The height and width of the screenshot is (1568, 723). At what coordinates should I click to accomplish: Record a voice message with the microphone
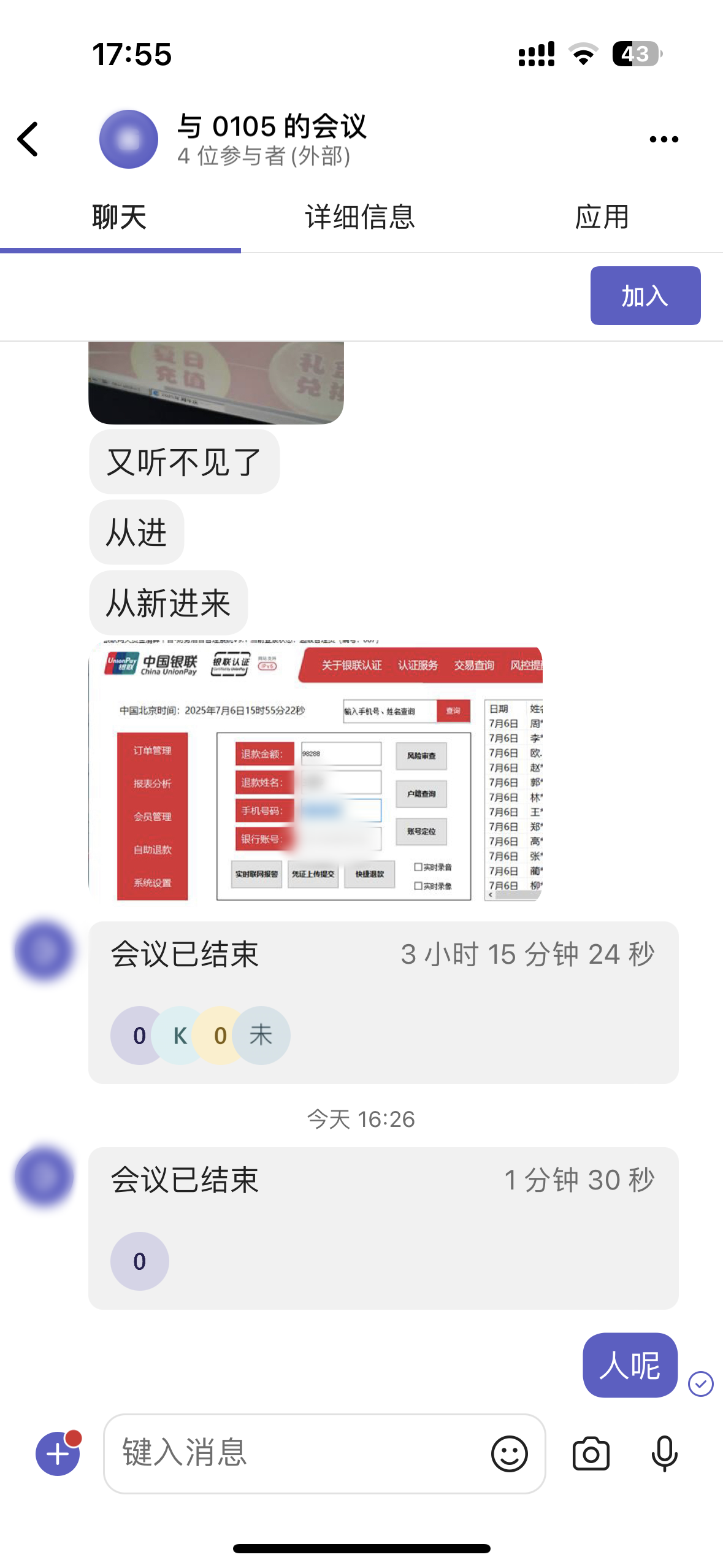point(664,1453)
